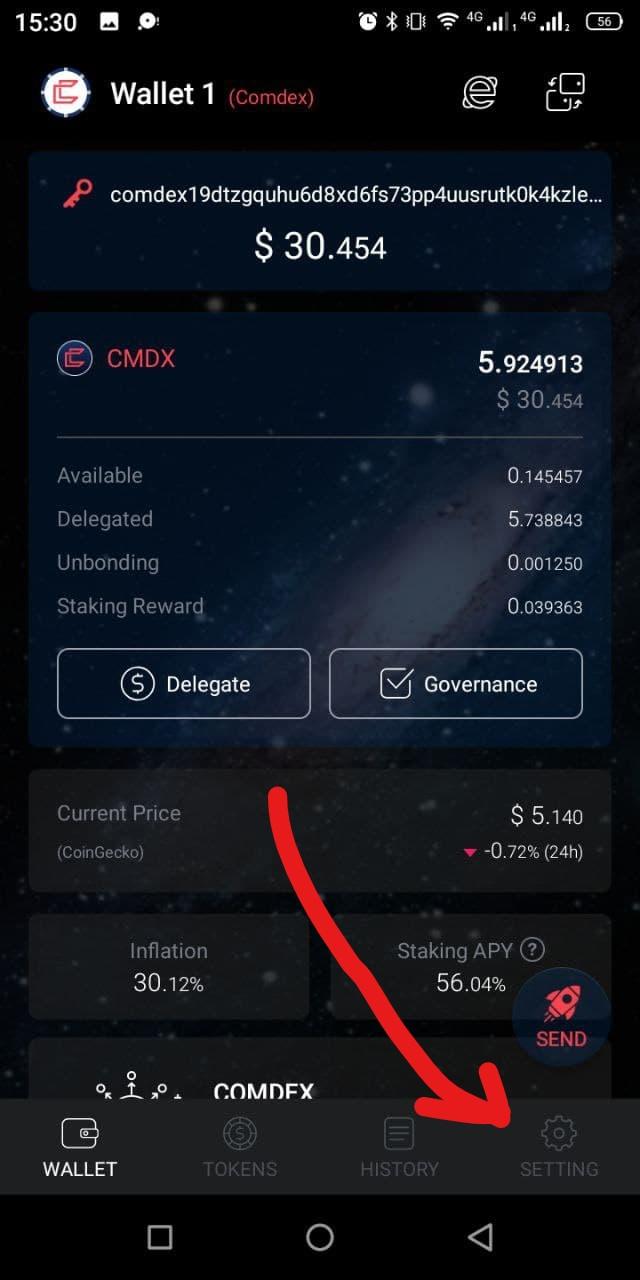Open Governance
Viewport: 640px width, 1280px height.
click(x=456, y=684)
